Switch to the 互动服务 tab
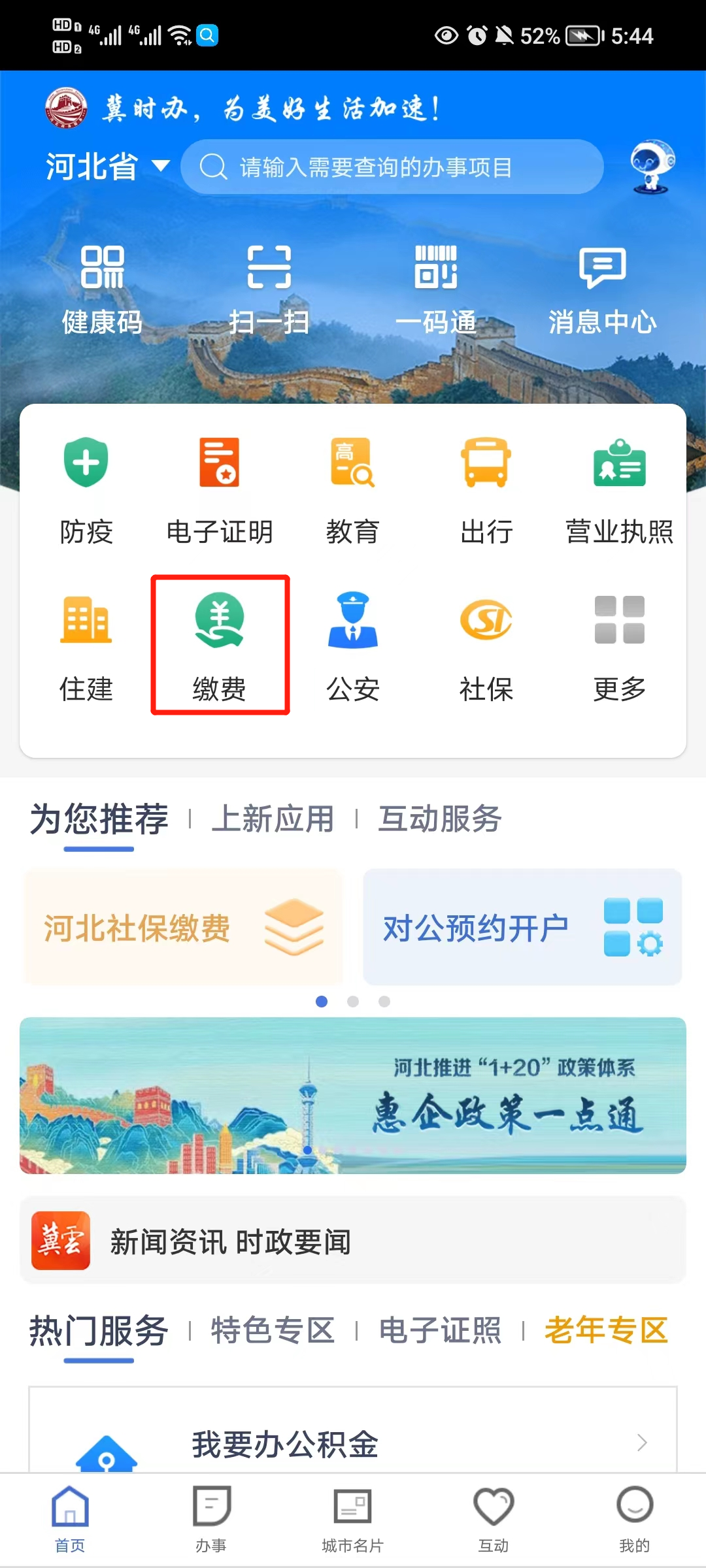 click(440, 819)
